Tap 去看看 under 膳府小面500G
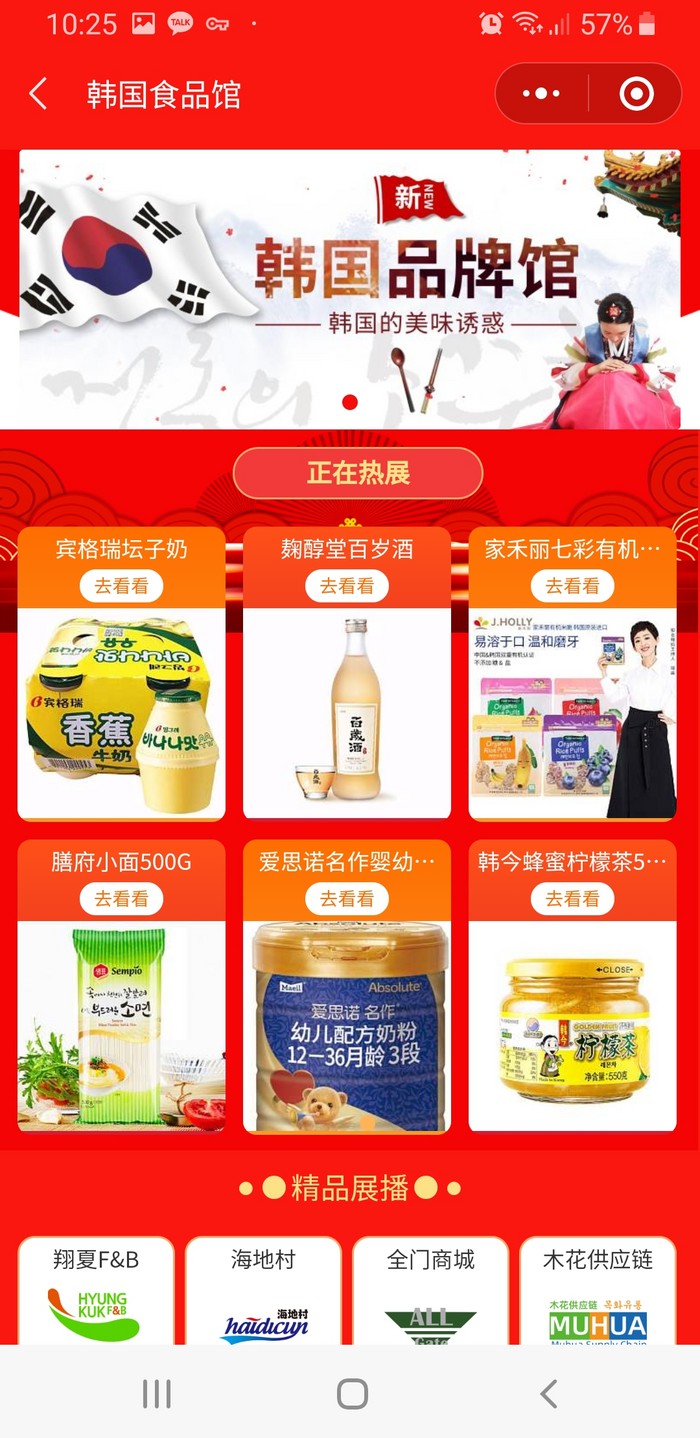Screen dimensions: 700x1438 121,899
